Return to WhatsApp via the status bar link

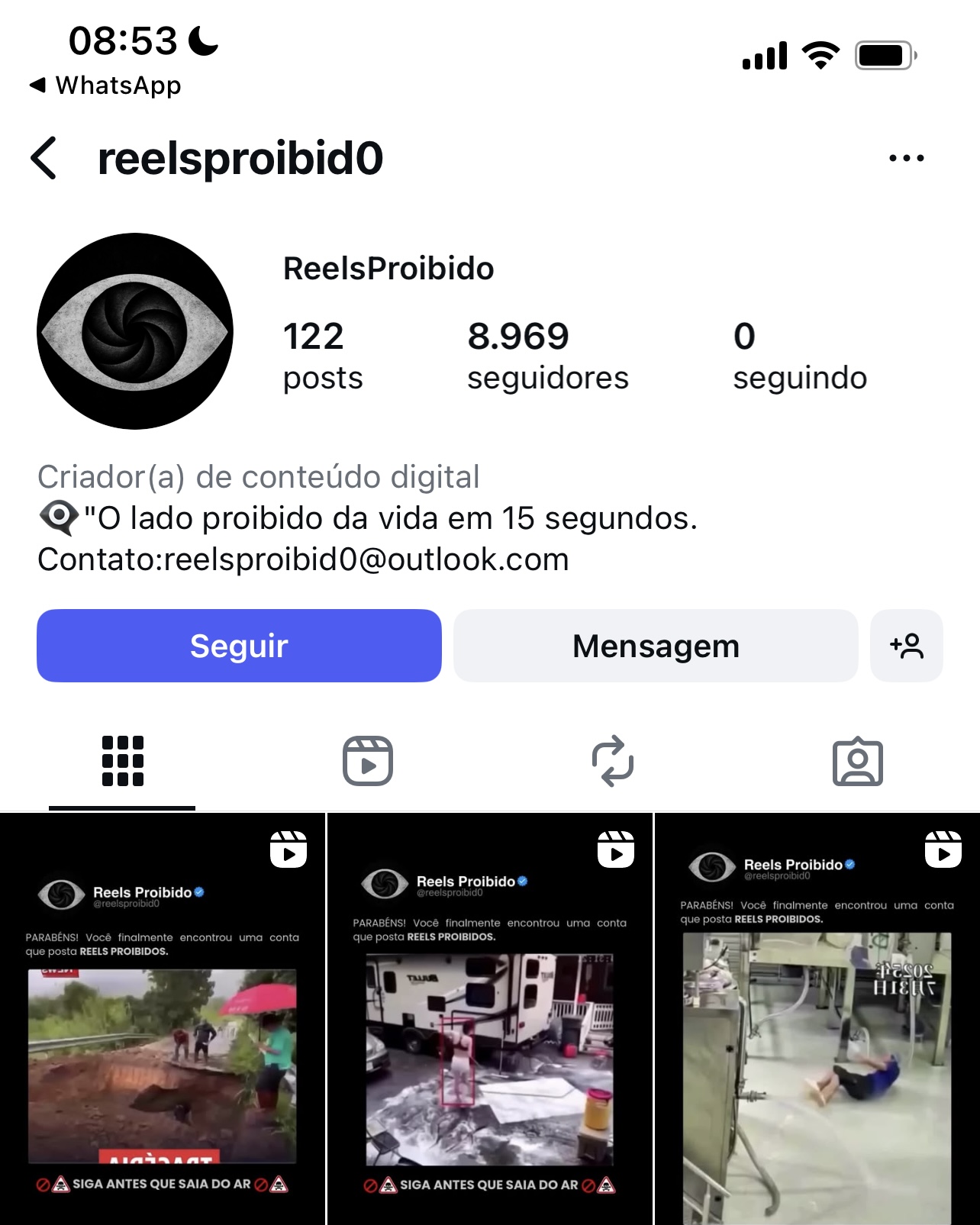105,85
